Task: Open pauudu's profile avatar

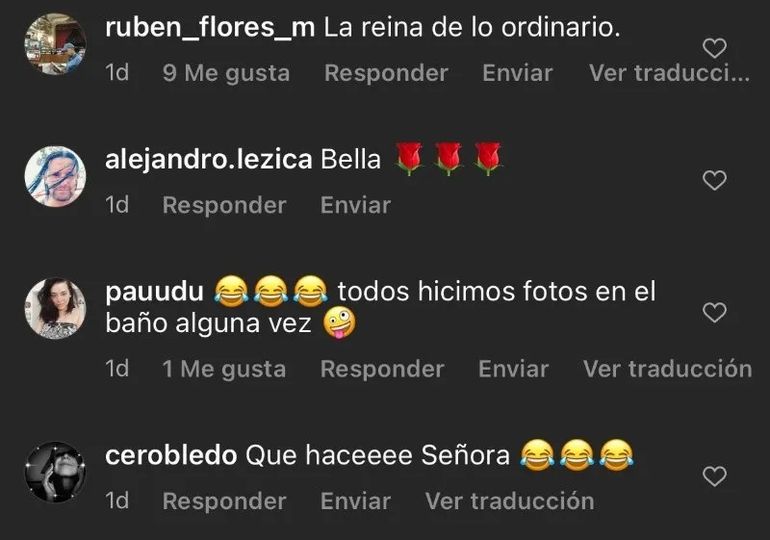Action: [x=55, y=309]
